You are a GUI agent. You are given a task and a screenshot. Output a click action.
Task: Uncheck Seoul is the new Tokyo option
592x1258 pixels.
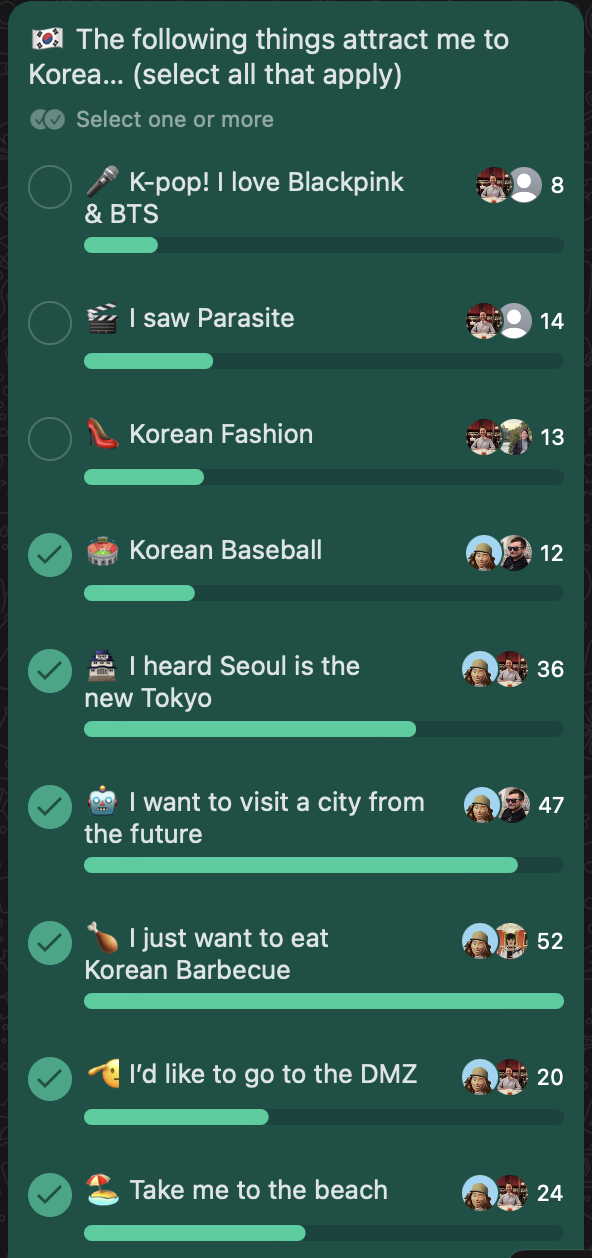coord(49,671)
